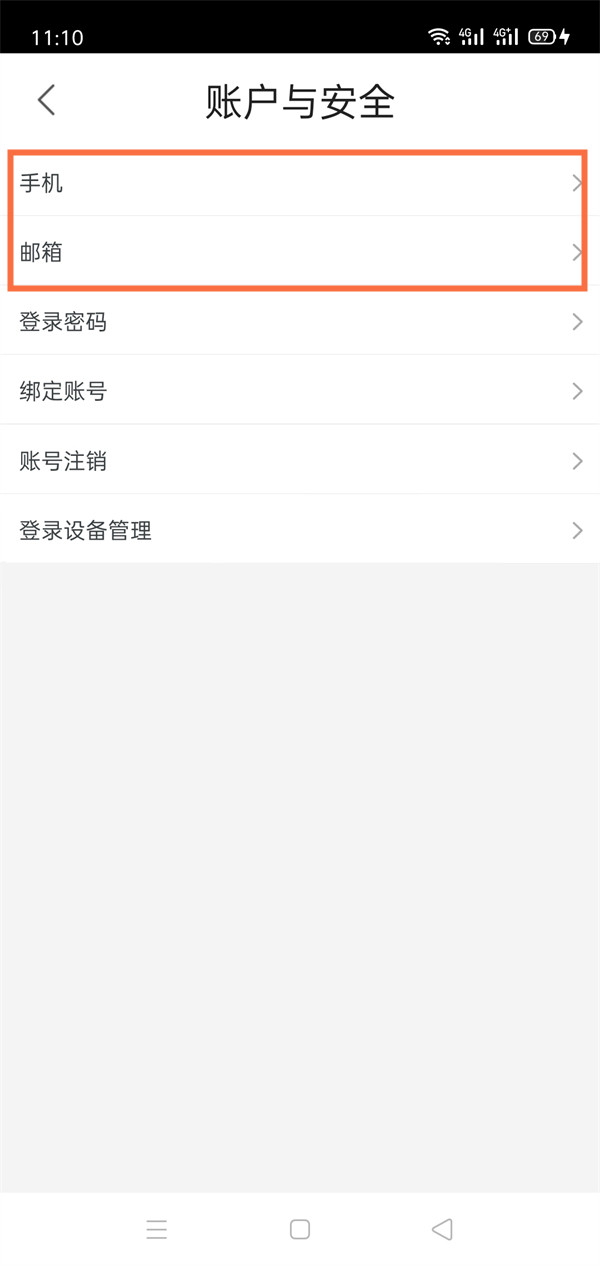Tap the system home button
Screen dimensions: 600x1266
pos(300,1229)
